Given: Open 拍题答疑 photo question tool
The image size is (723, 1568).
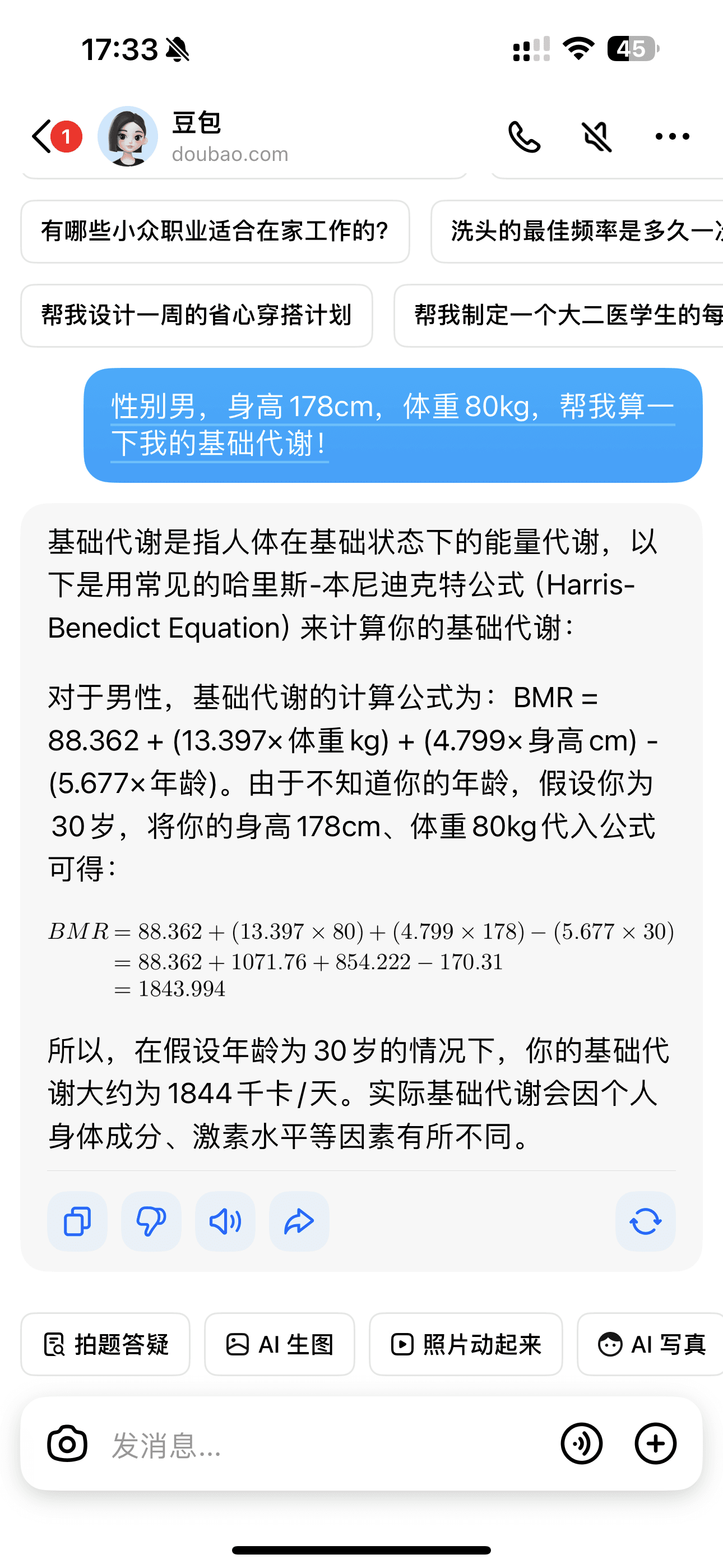Looking at the screenshot, I should pyautogui.click(x=105, y=1344).
